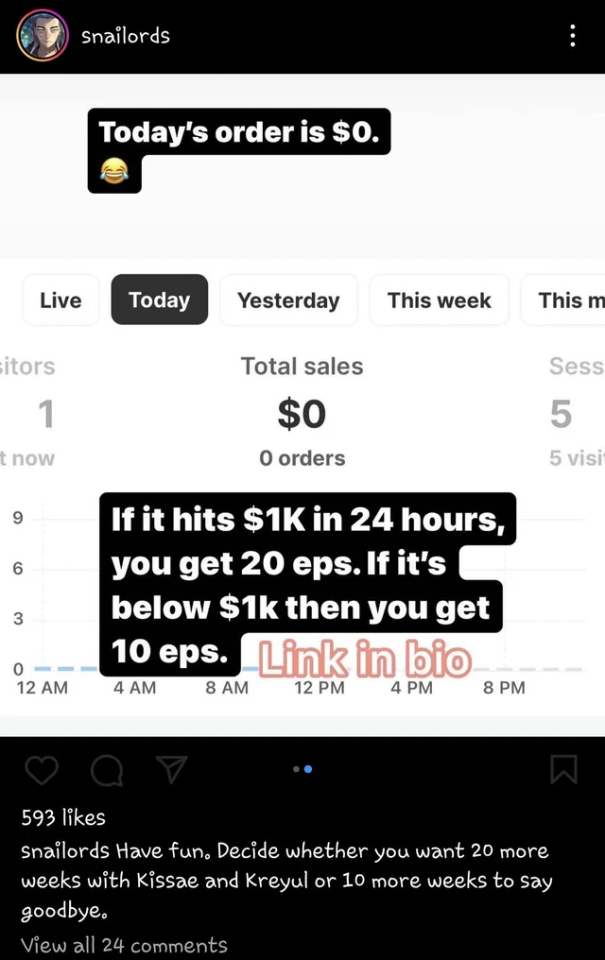The width and height of the screenshot is (605, 960).
Task: Share this post via the paper plane icon
Action: pyautogui.click(x=171, y=769)
